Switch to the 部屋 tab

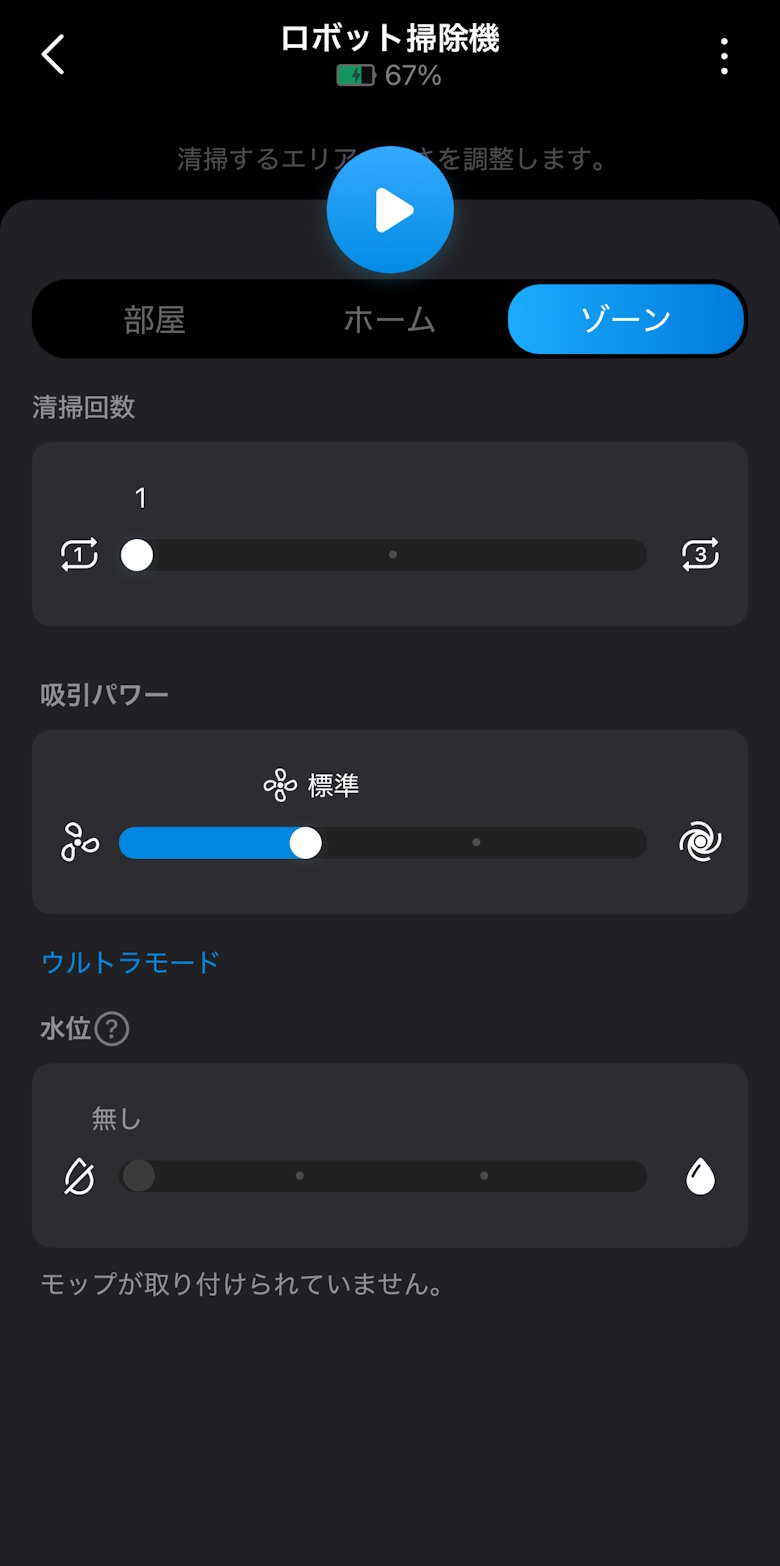click(x=155, y=320)
